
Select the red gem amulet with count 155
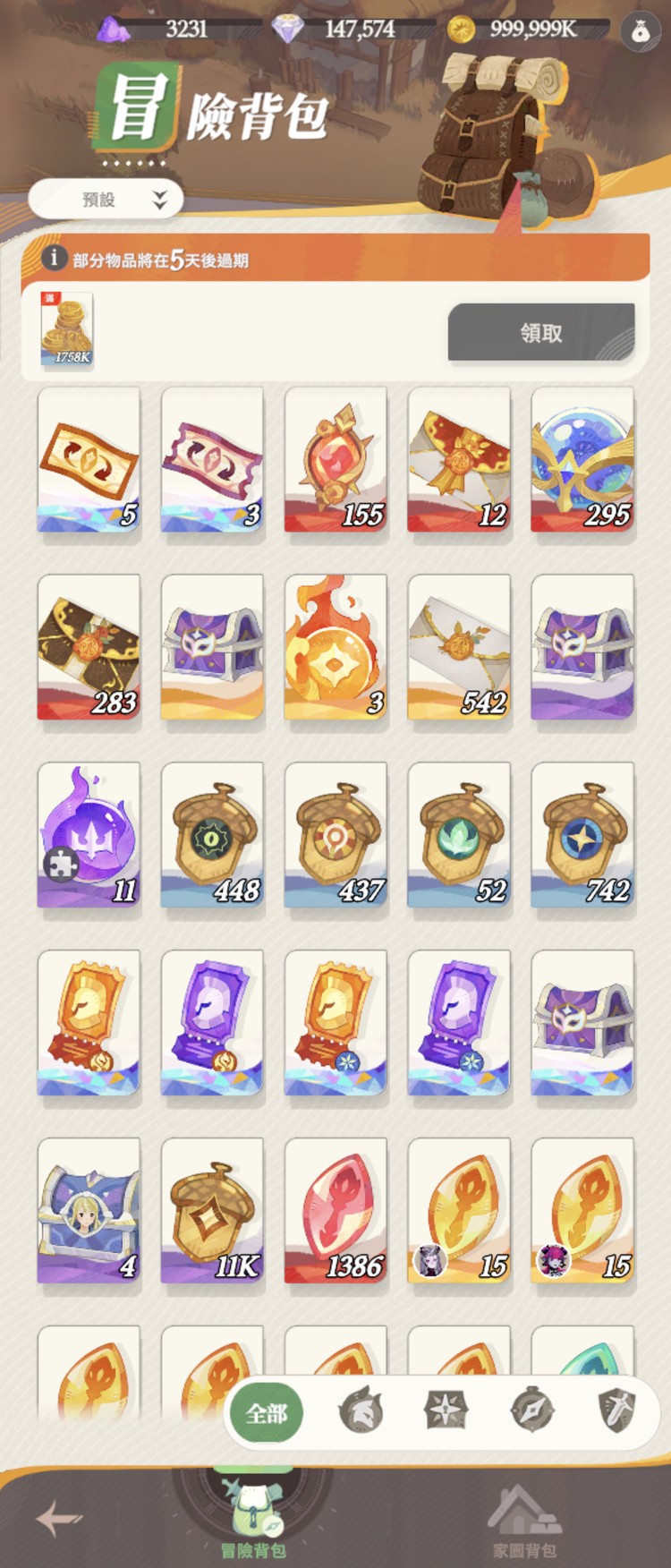(x=335, y=459)
